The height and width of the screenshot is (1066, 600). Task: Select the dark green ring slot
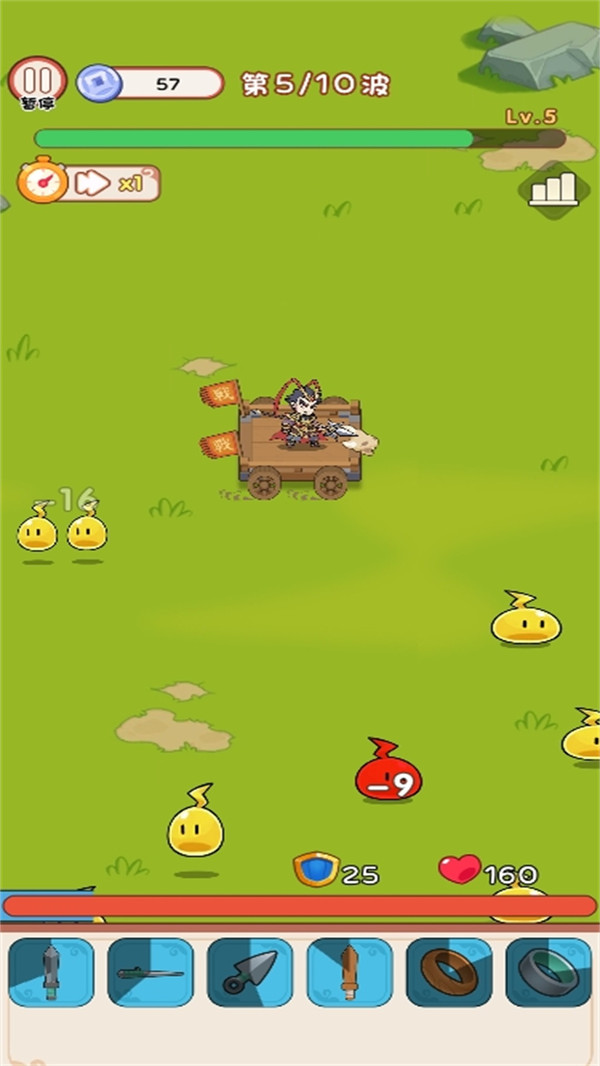click(x=548, y=972)
